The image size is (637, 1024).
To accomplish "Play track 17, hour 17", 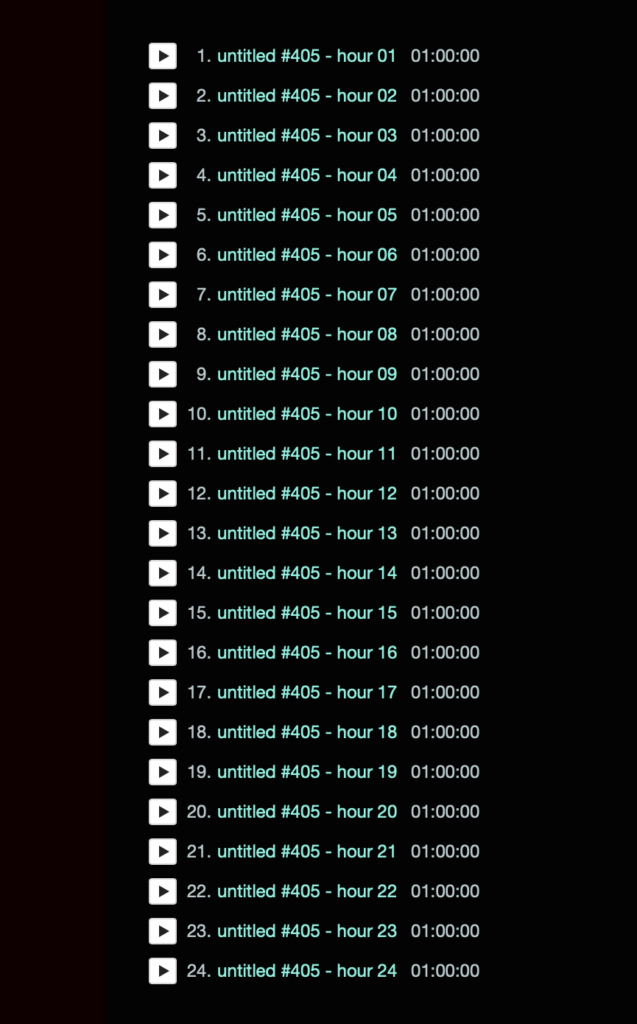I will click(x=163, y=693).
